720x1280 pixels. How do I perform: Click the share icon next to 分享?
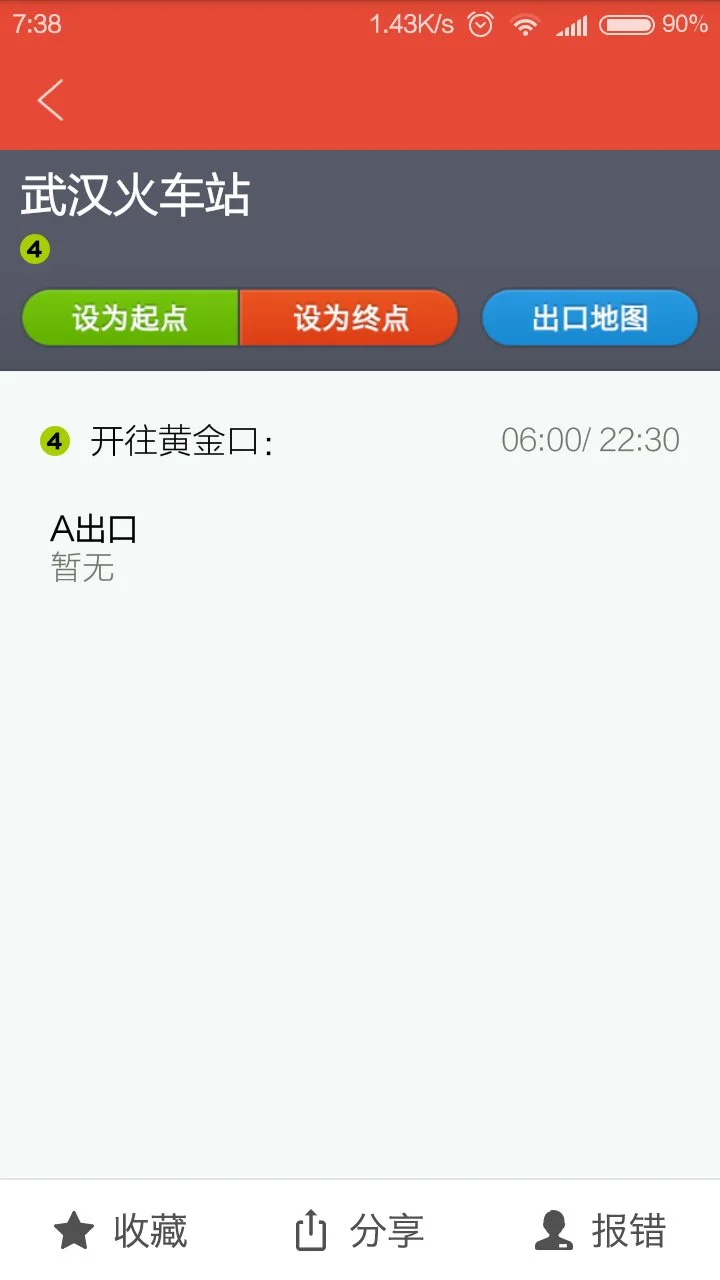(x=310, y=1231)
